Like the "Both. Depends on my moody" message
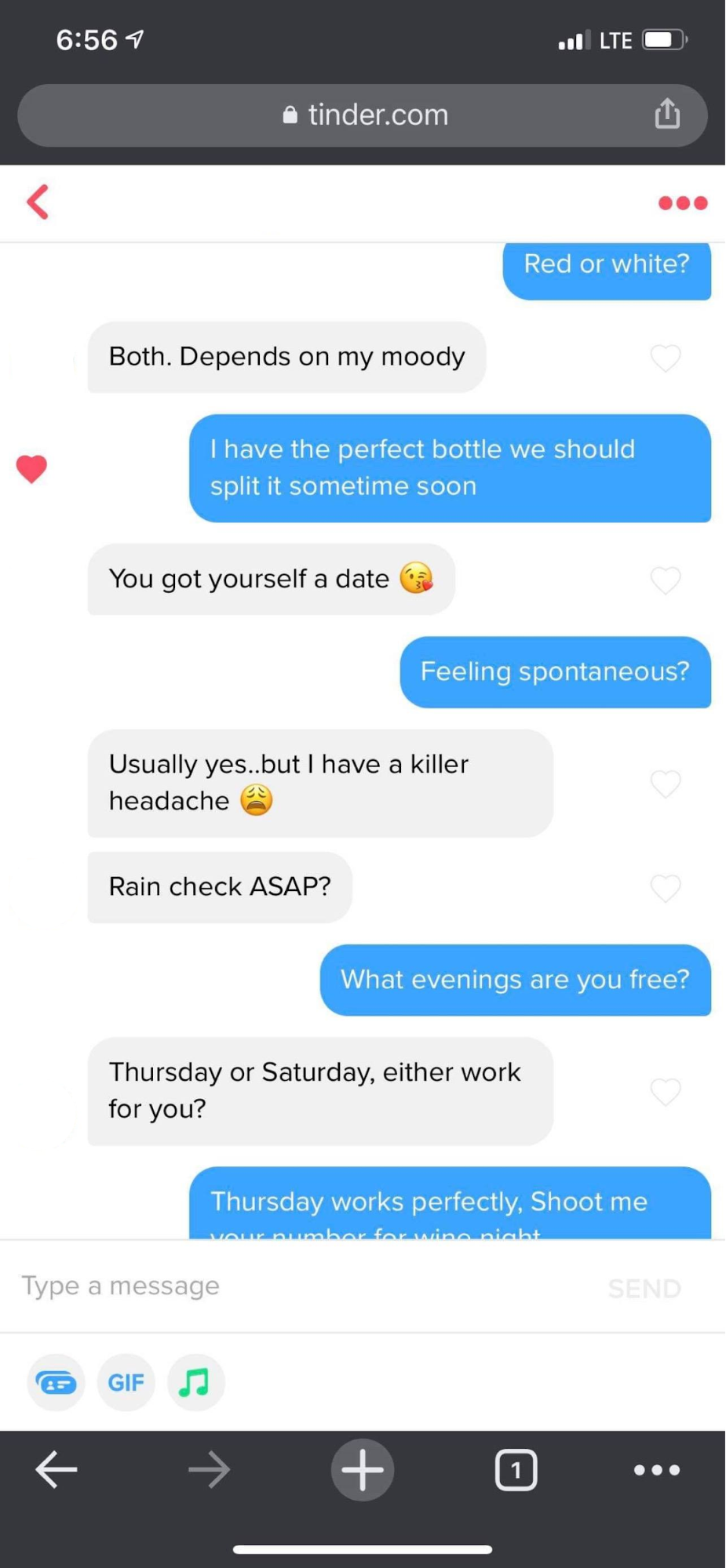Viewport: 726px width, 1568px height. point(665,358)
